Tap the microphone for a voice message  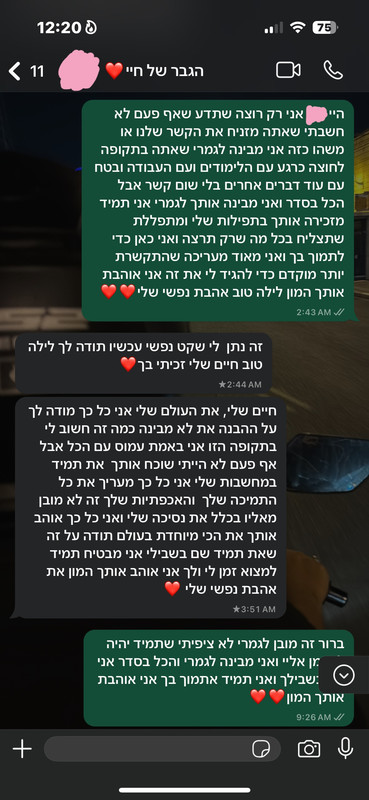pyautogui.click(x=346, y=748)
